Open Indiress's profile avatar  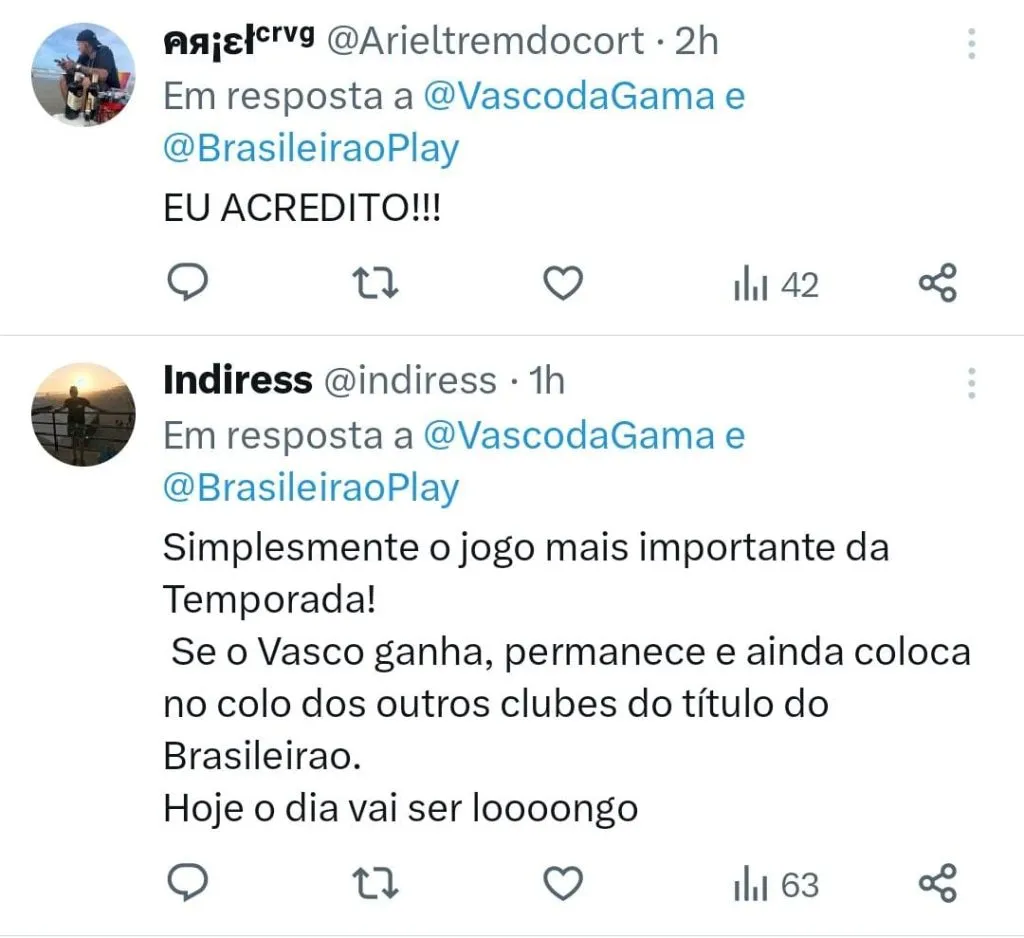click(83, 414)
